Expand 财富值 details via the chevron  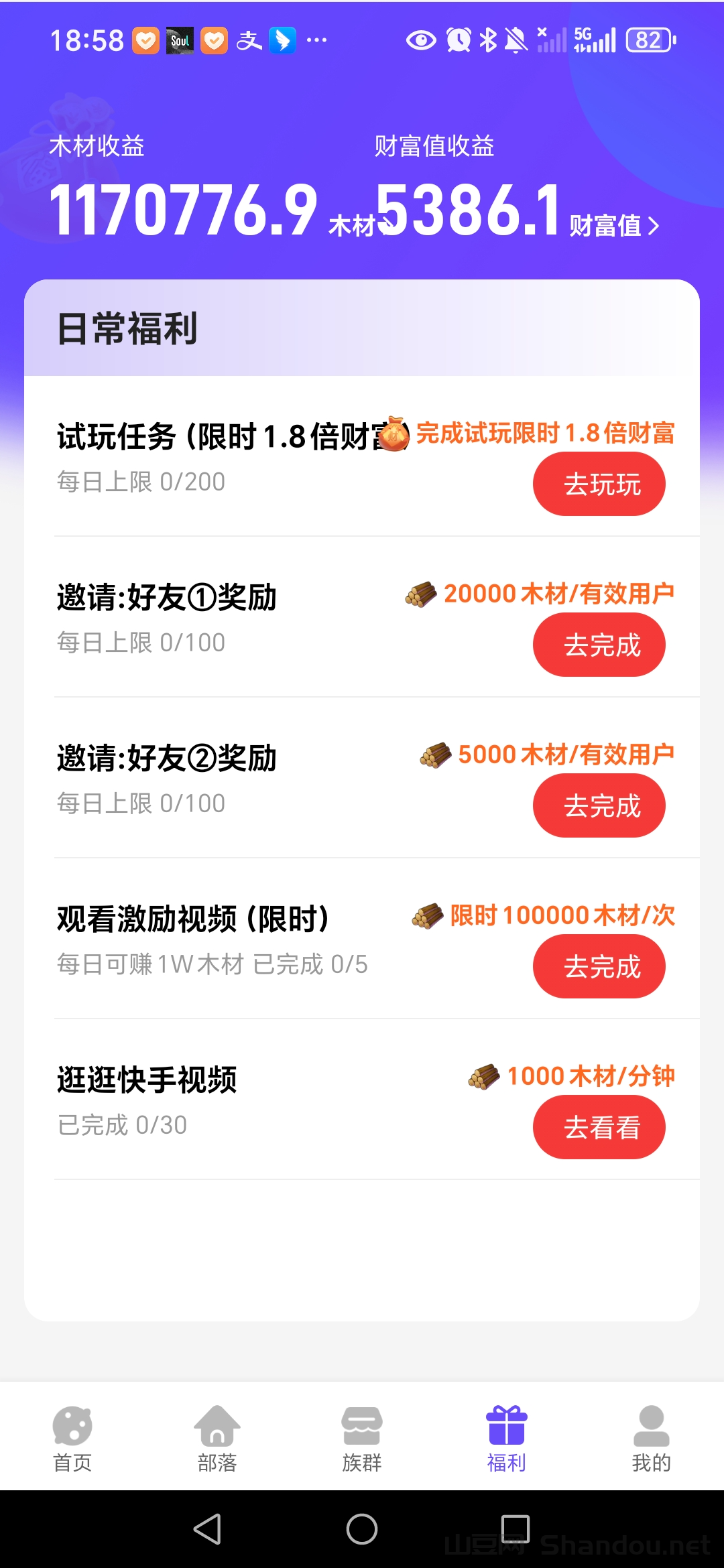(654, 226)
